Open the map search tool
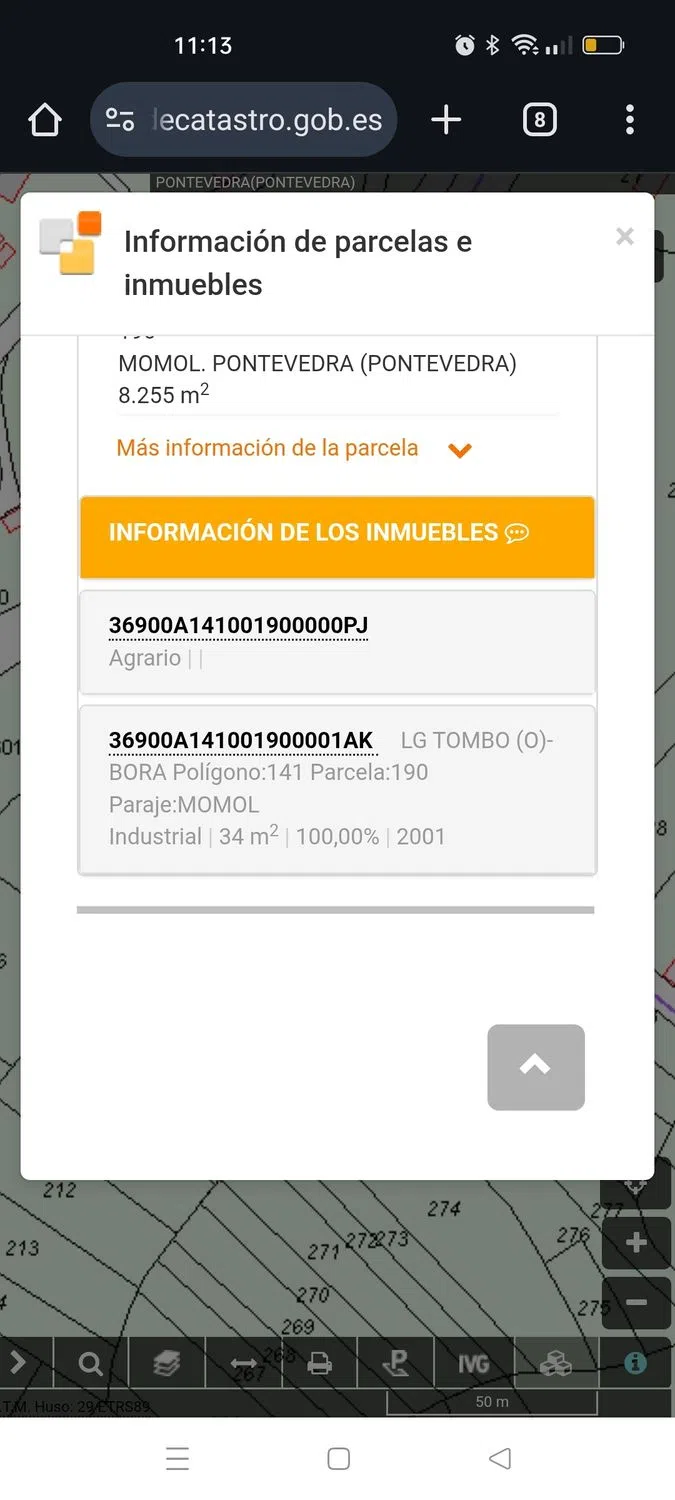This screenshot has width=675, height=1500. (x=90, y=1364)
